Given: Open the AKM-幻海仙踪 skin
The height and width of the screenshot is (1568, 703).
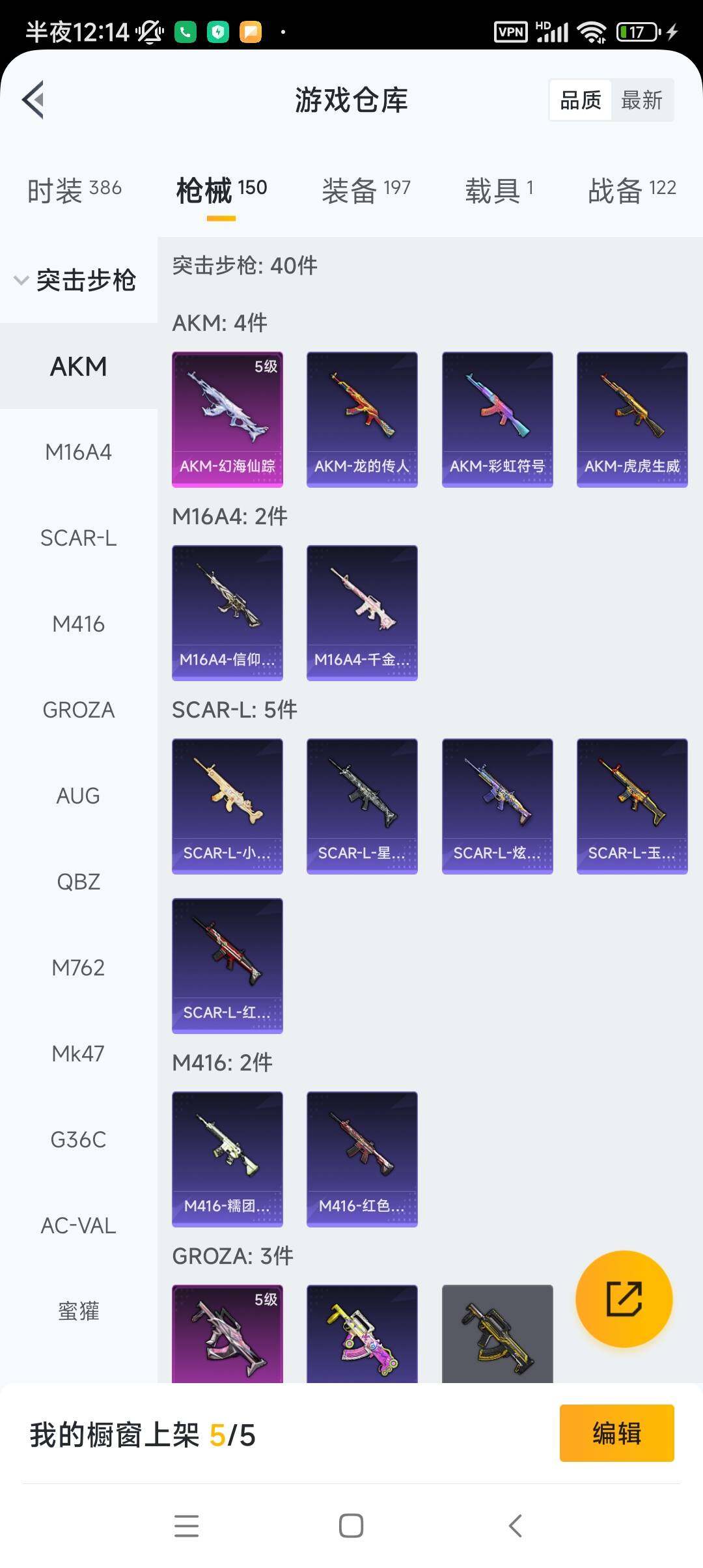Looking at the screenshot, I should pos(227,419).
